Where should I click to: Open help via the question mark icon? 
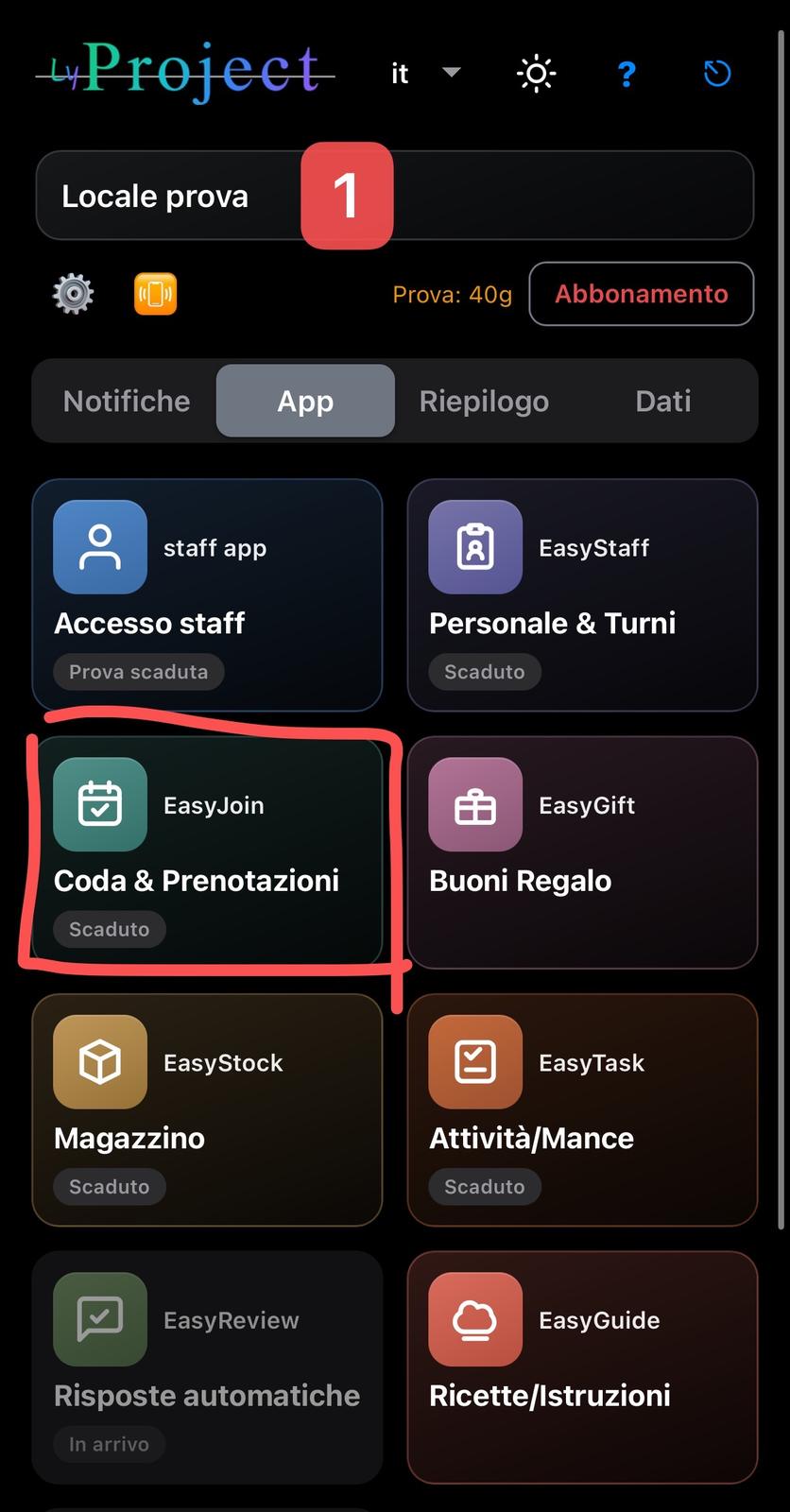click(x=627, y=74)
